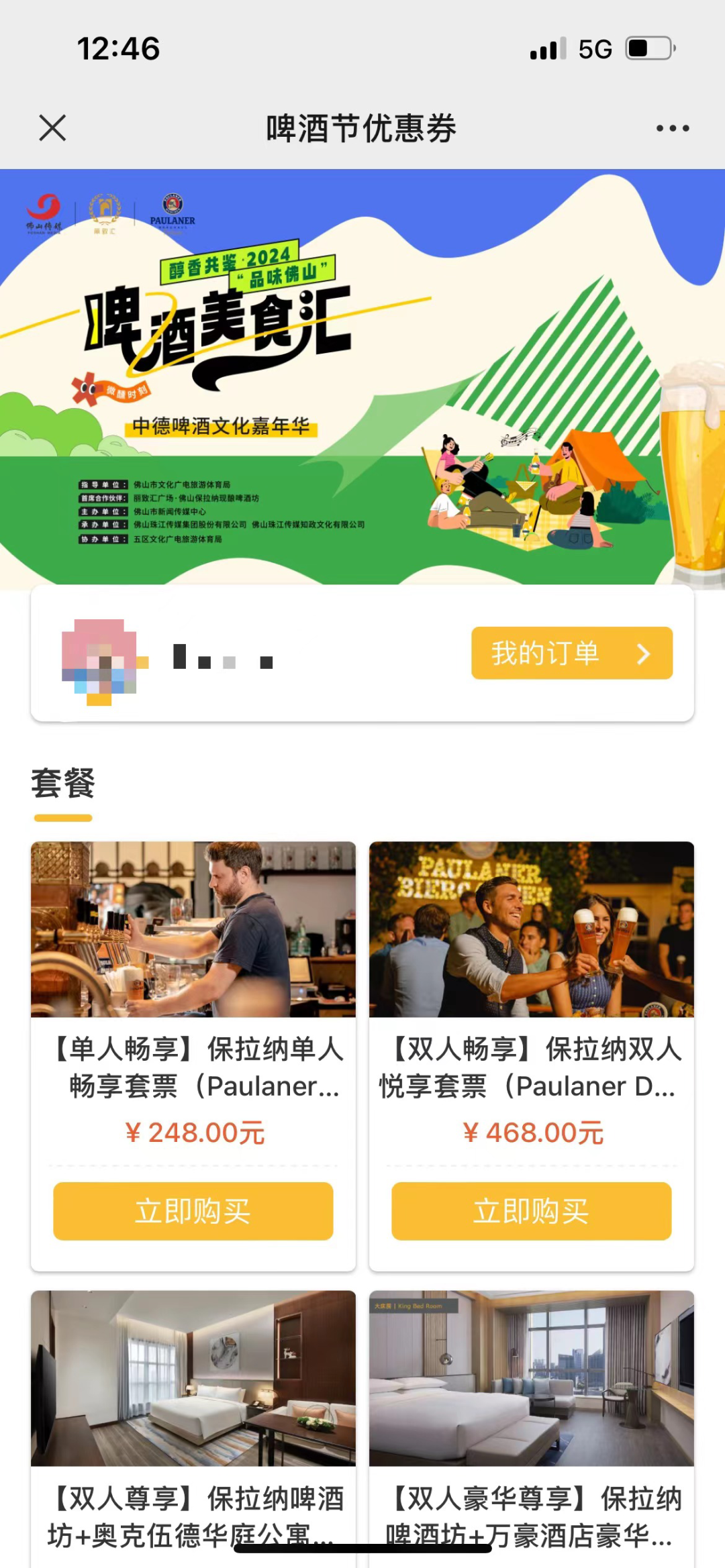Viewport: 725px width, 1568px height.
Task: Open the three-dot overflow menu
Action: [672, 128]
